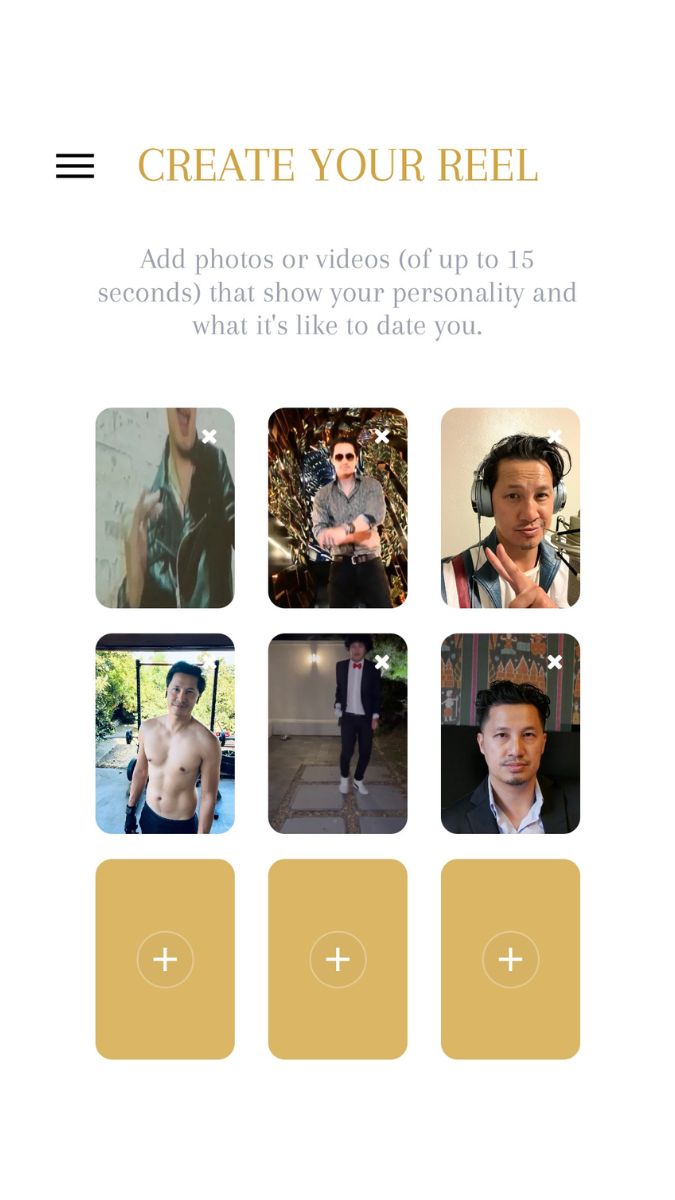Remove the black suit red bowtie photo

(x=382, y=662)
